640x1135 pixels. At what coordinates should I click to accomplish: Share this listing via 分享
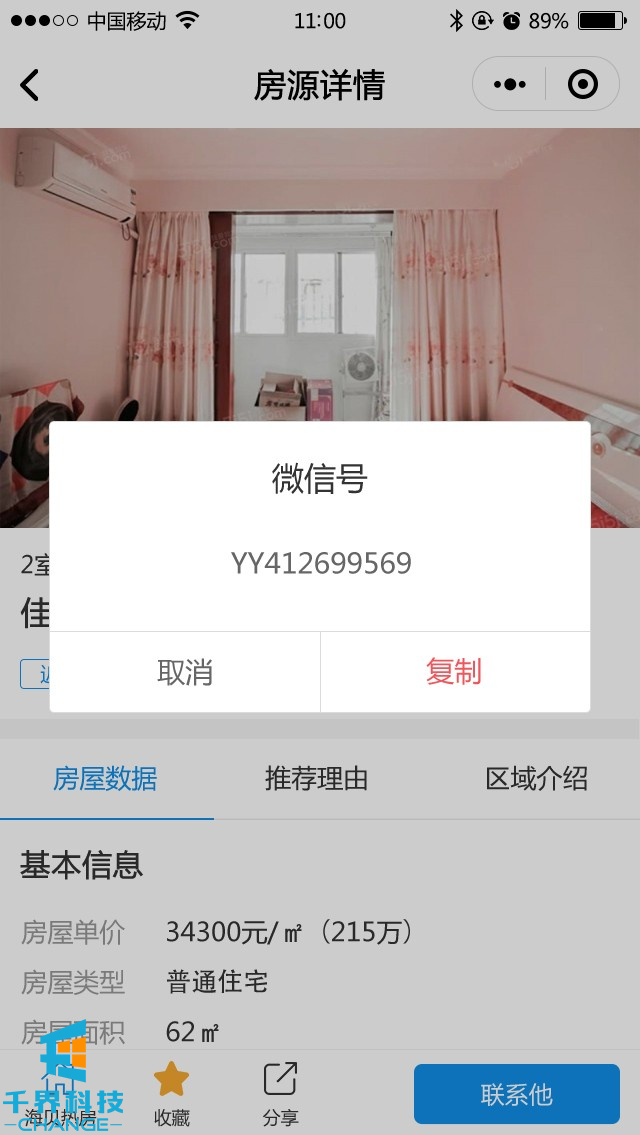tap(280, 1093)
